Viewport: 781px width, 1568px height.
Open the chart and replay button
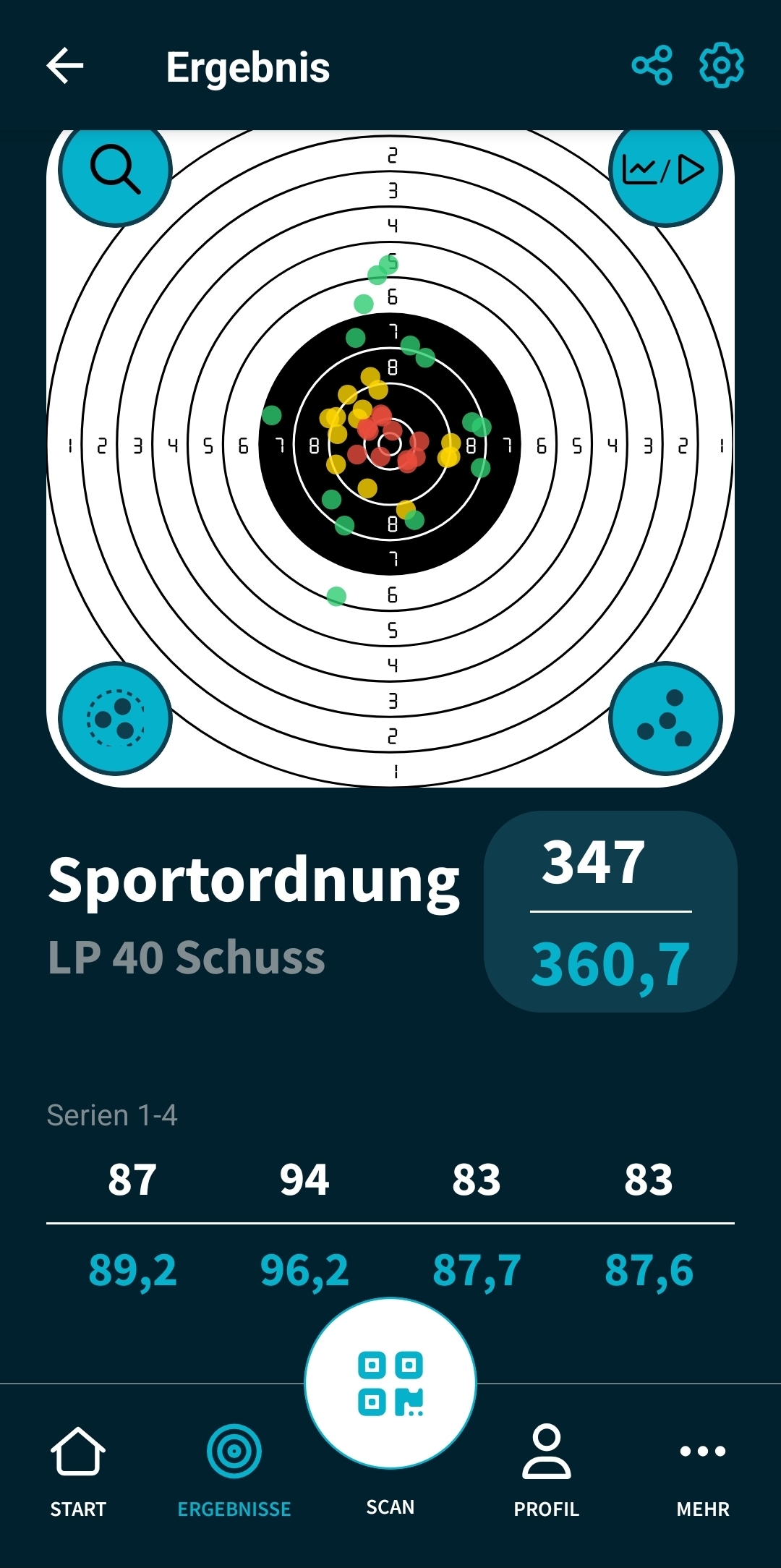click(665, 171)
